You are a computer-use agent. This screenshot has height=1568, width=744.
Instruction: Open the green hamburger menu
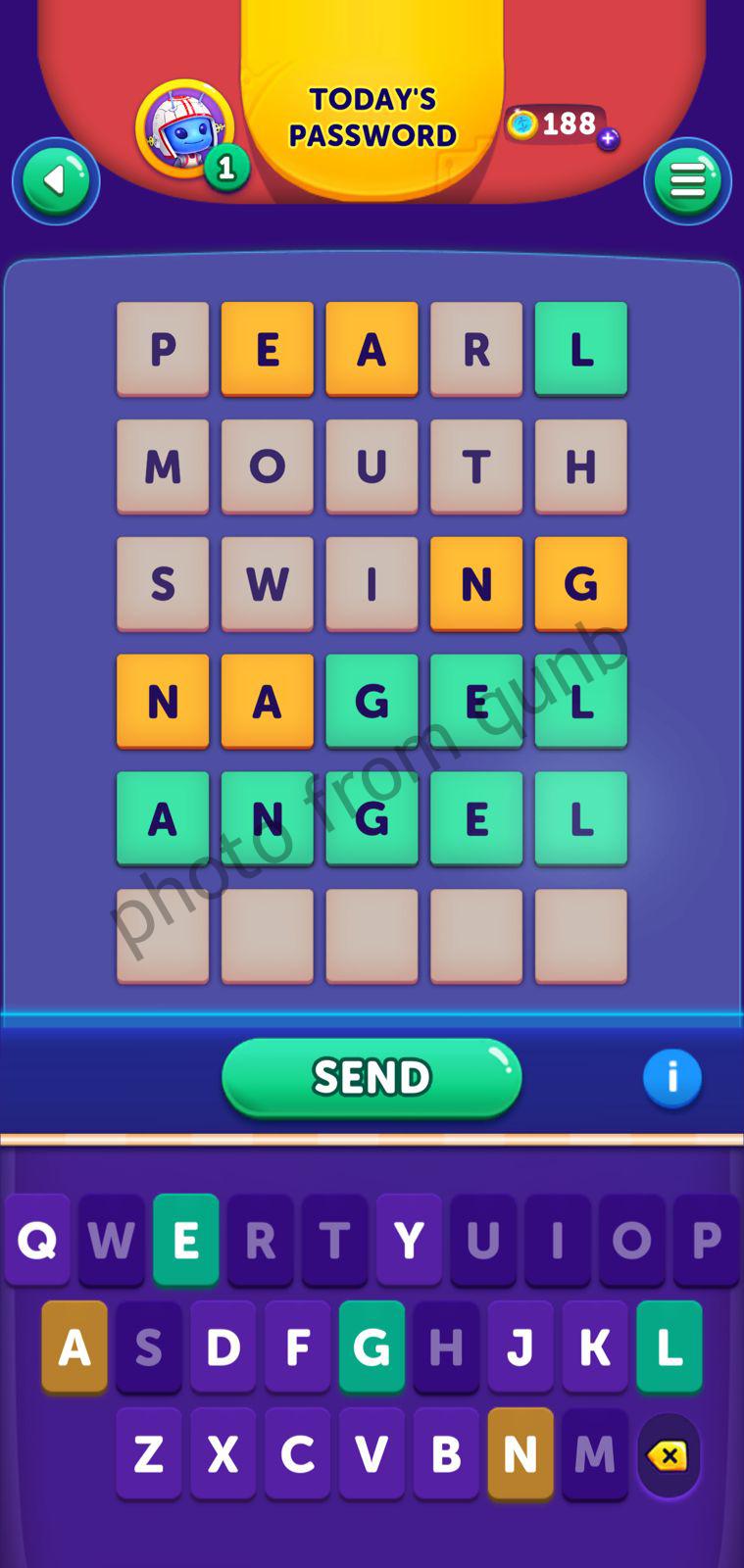tap(687, 181)
